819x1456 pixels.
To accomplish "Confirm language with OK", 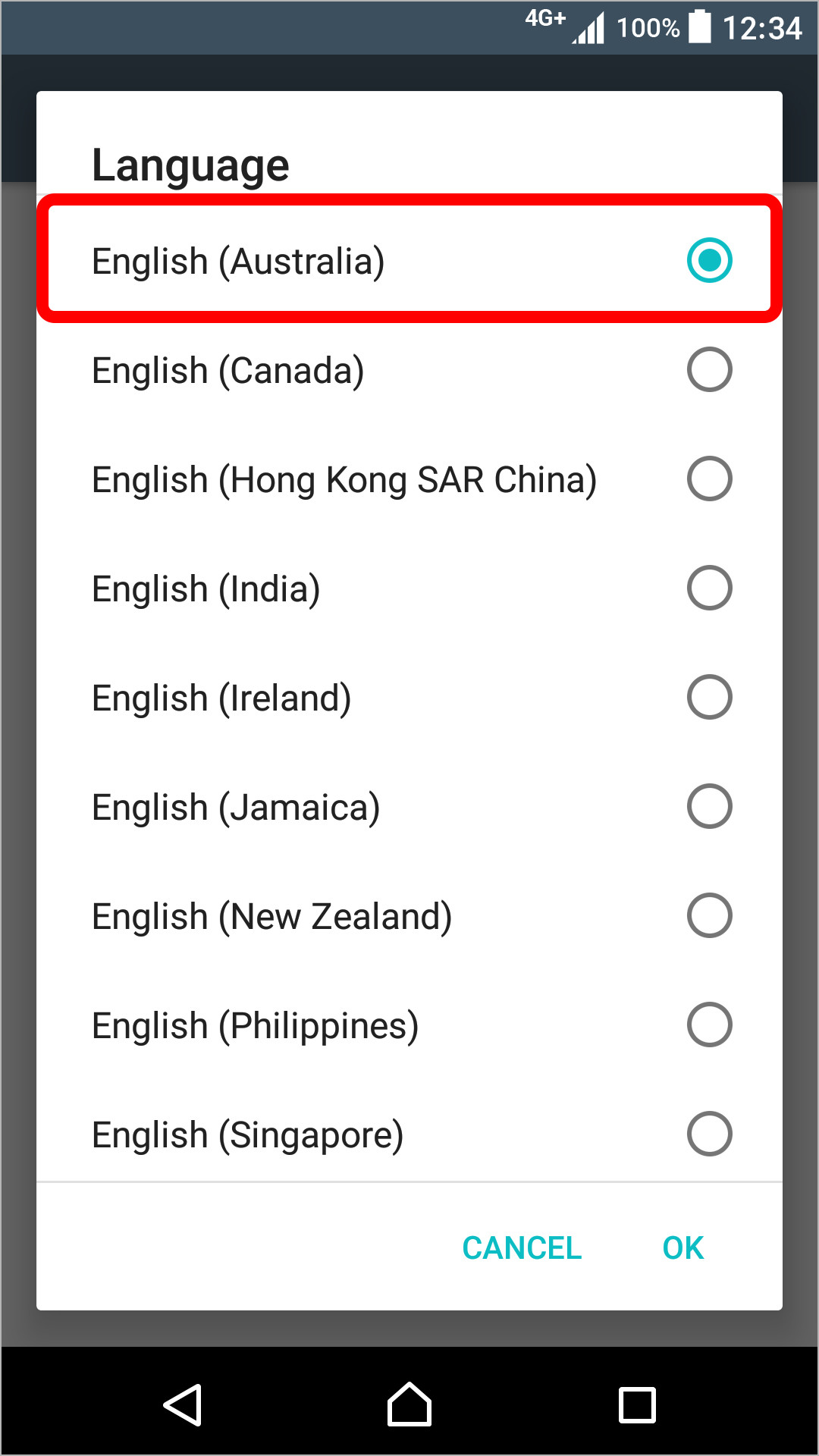I will [x=682, y=1248].
